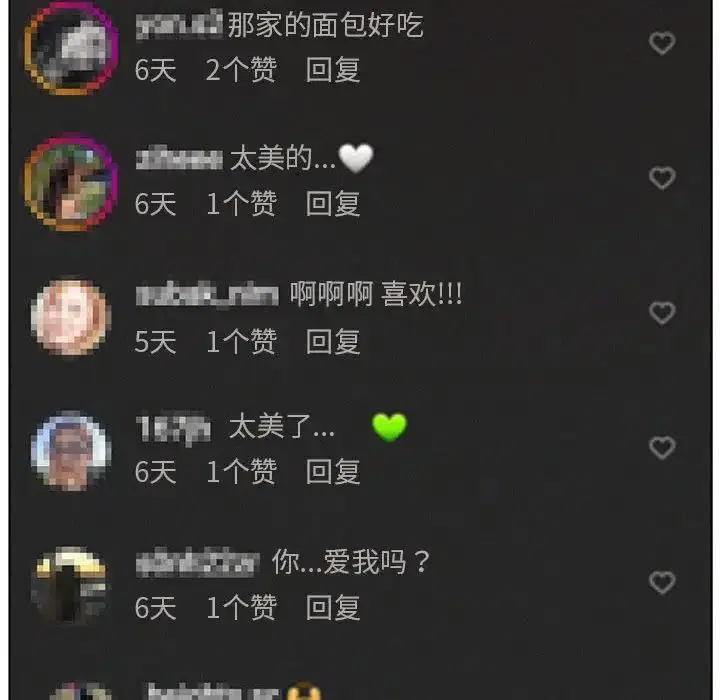Like the comment 太美的… with white heart
The height and width of the screenshot is (700, 720).
(x=662, y=178)
